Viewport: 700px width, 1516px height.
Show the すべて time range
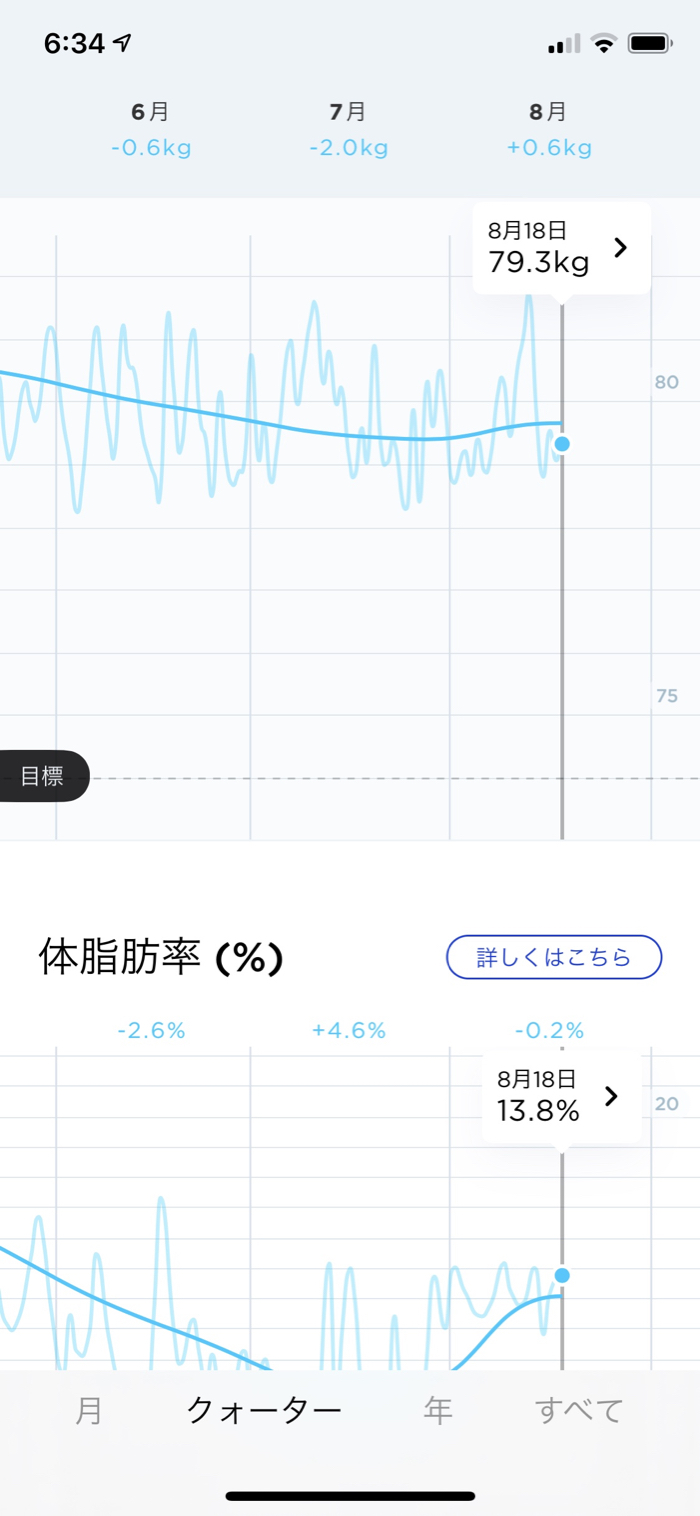click(579, 1411)
